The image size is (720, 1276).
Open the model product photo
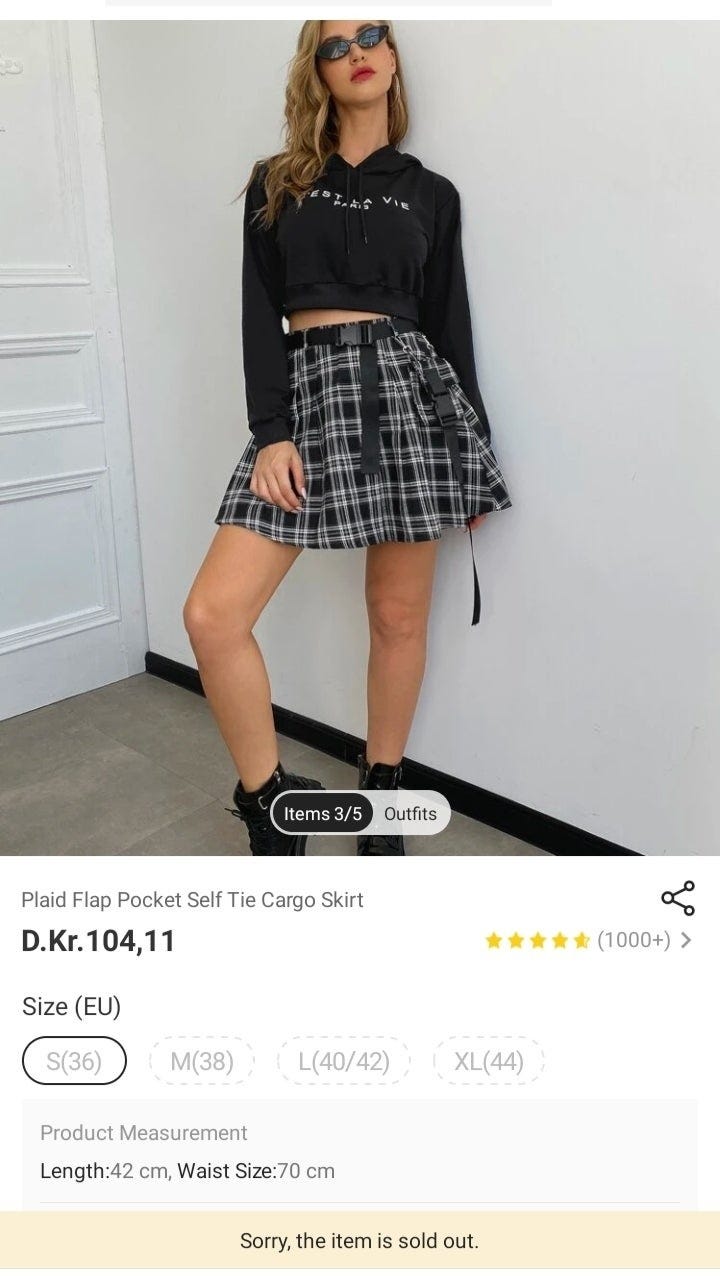pyautogui.click(x=360, y=420)
